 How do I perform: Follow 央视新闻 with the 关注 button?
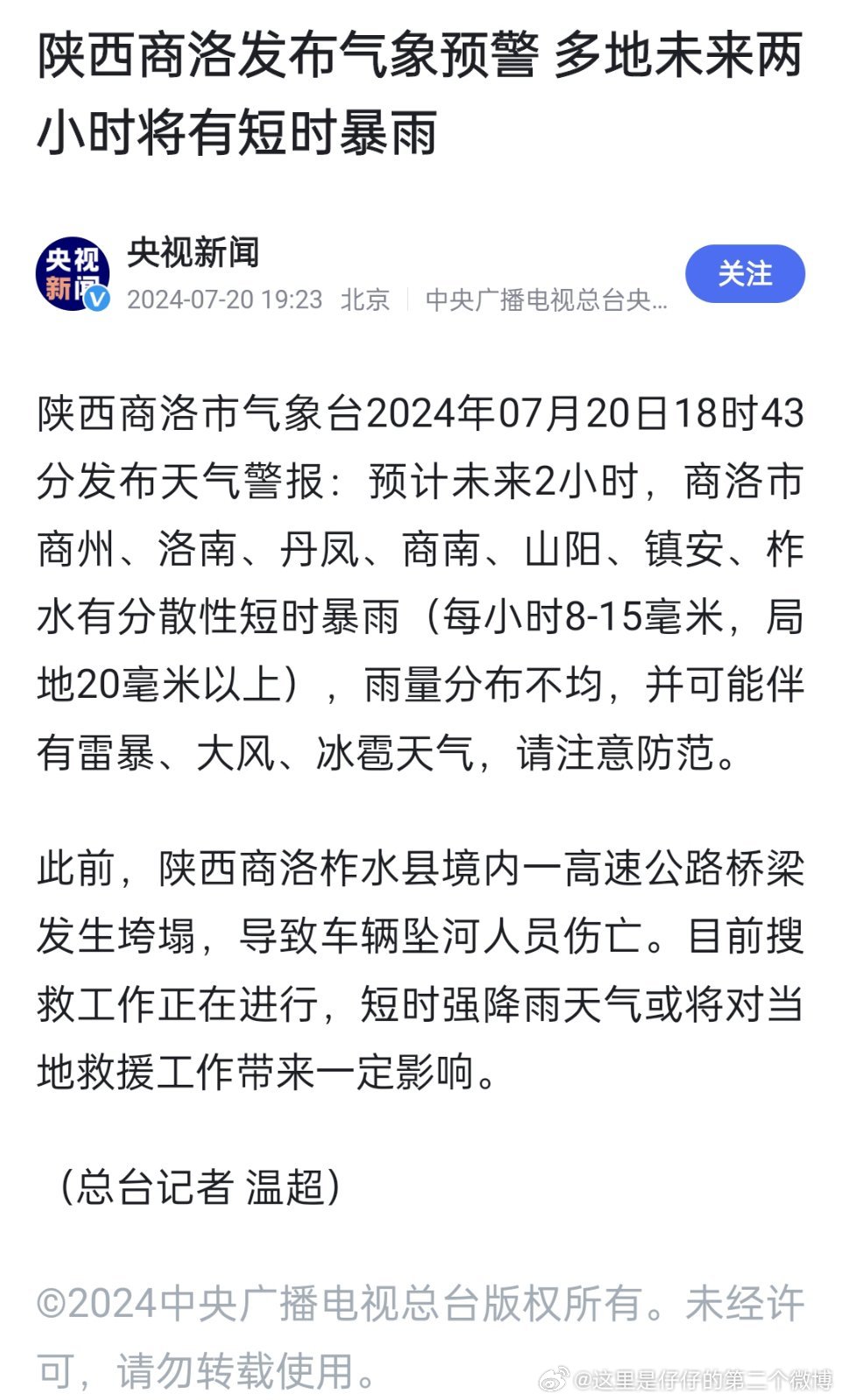coord(745,274)
